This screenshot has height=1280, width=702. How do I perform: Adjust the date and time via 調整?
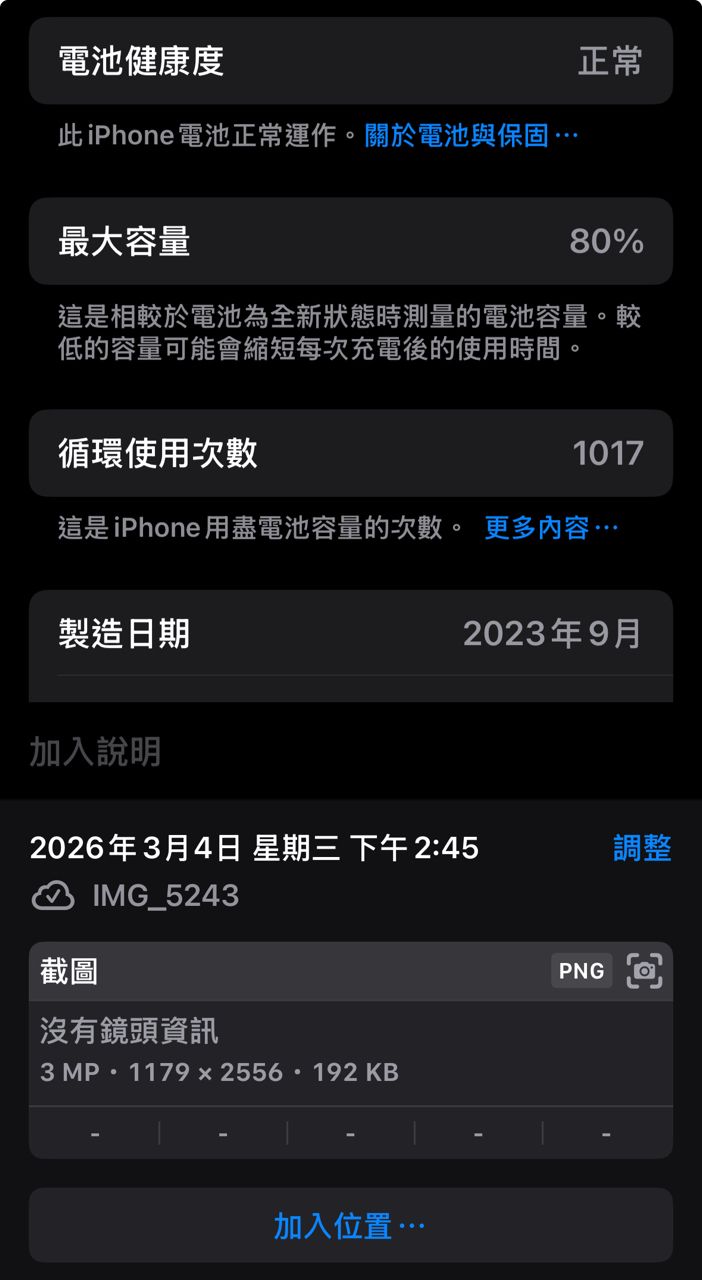click(641, 848)
